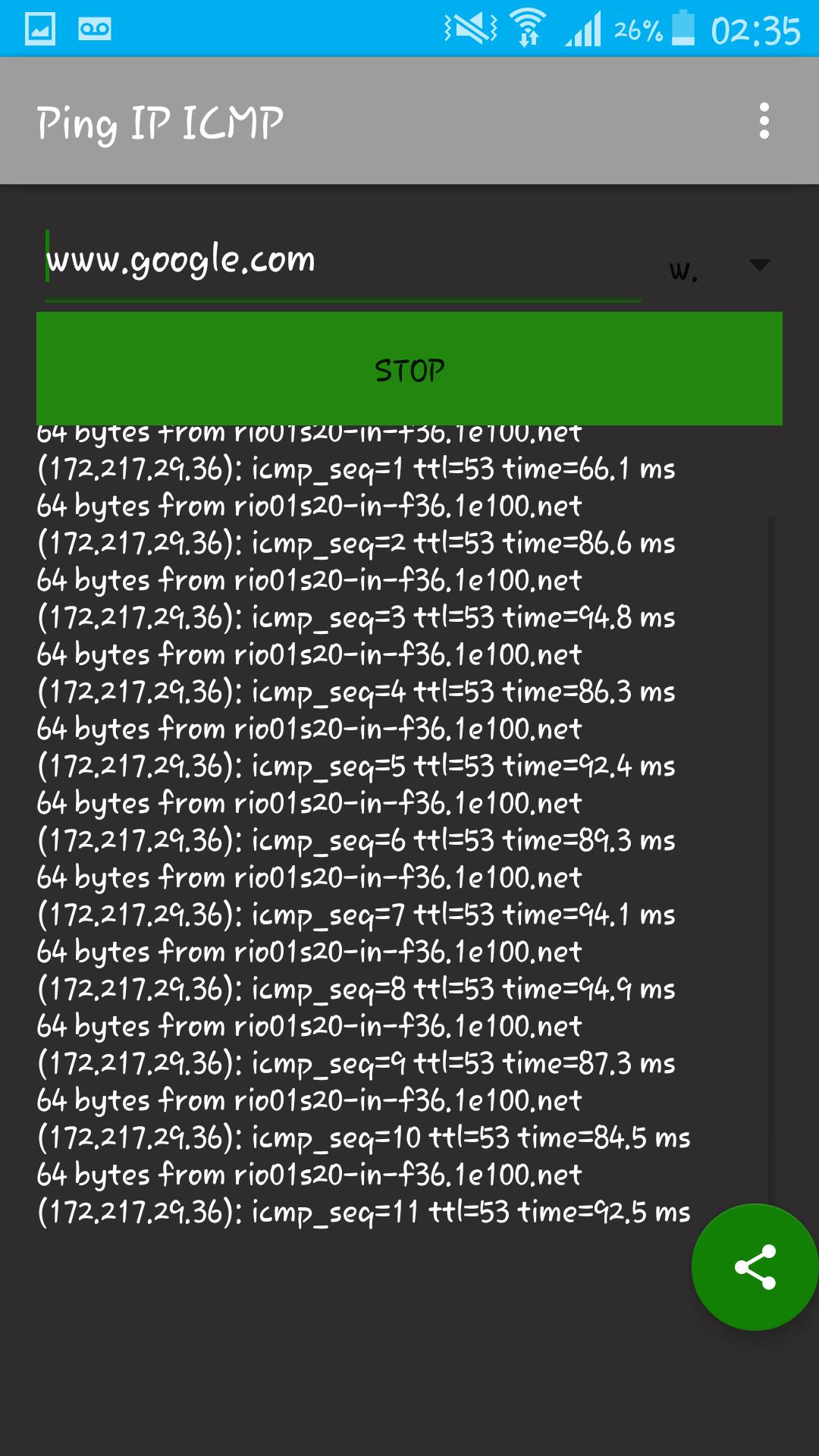Tap the www.google.com address field

tap(341, 262)
